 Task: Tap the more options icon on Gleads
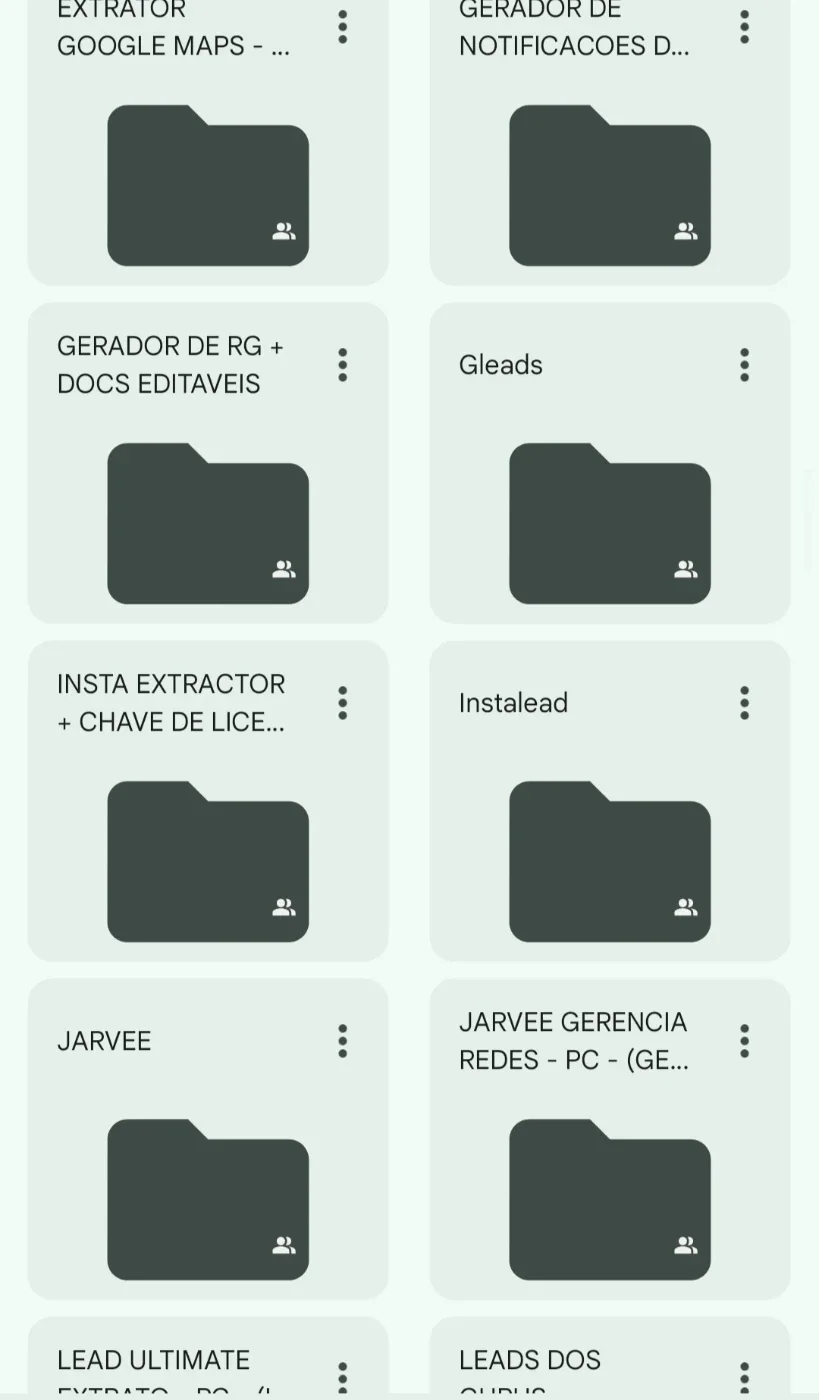click(x=745, y=365)
